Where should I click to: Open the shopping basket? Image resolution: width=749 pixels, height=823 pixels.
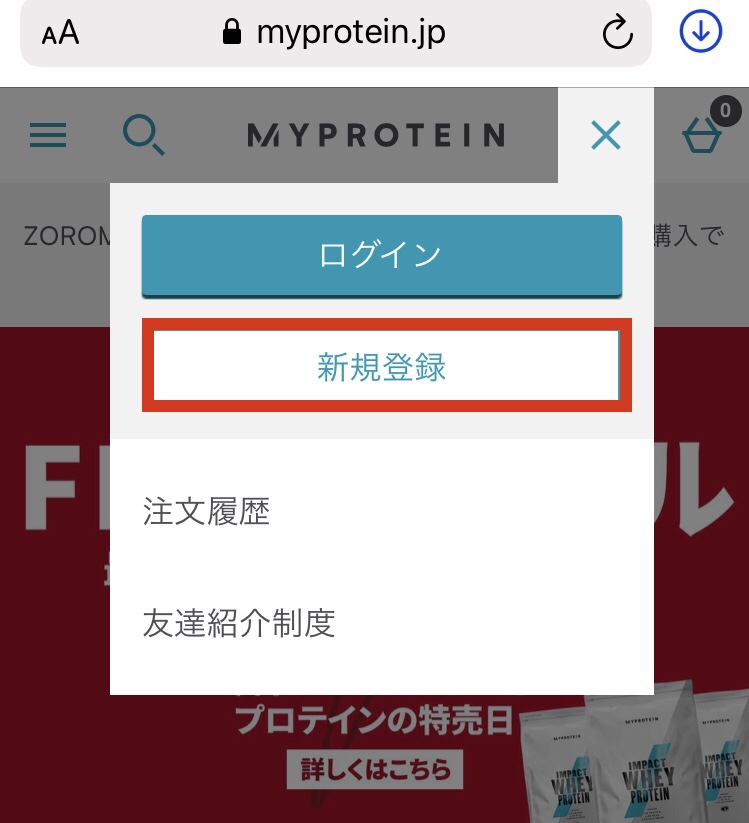tap(703, 134)
